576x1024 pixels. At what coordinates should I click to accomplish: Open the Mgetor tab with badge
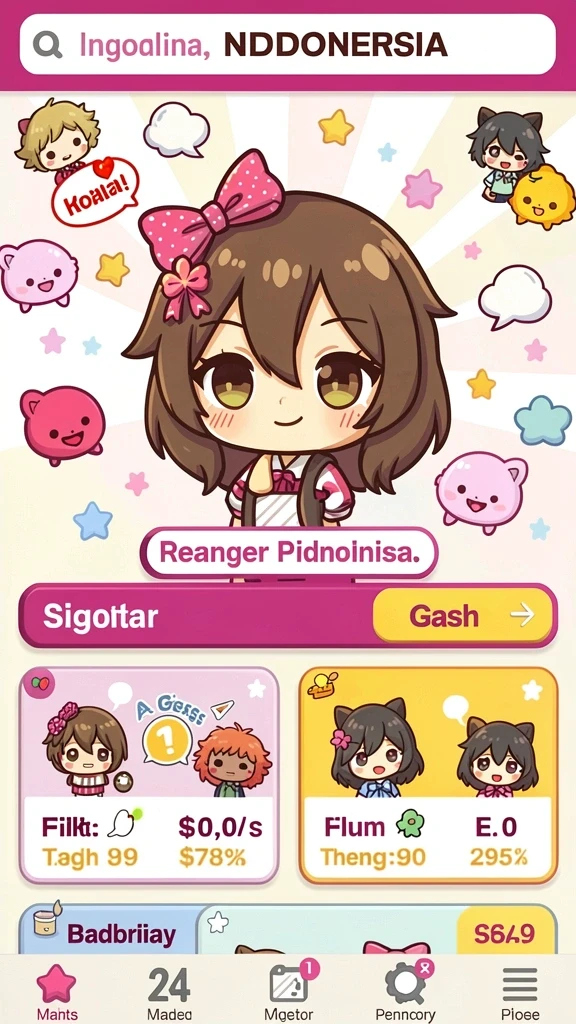[289, 992]
